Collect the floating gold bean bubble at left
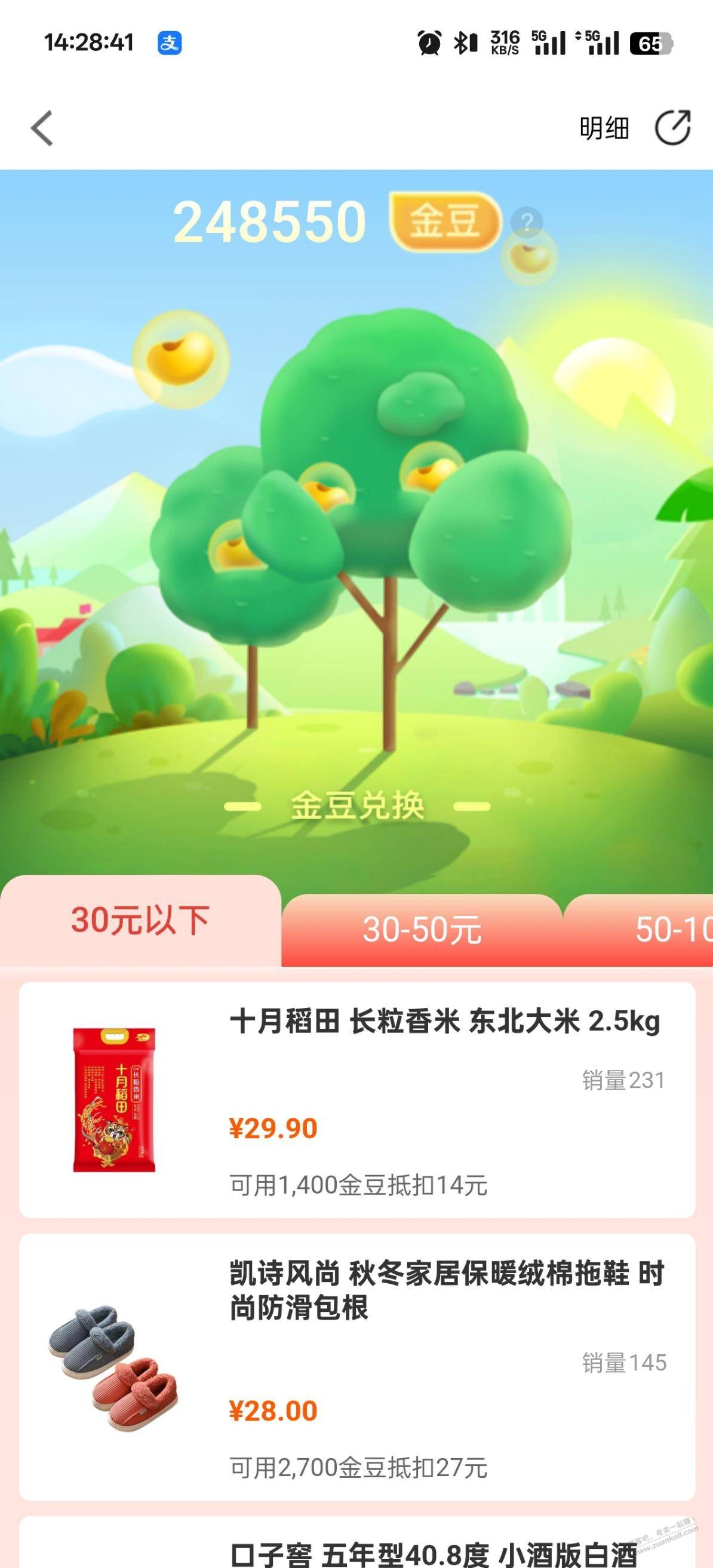 tap(180, 357)
